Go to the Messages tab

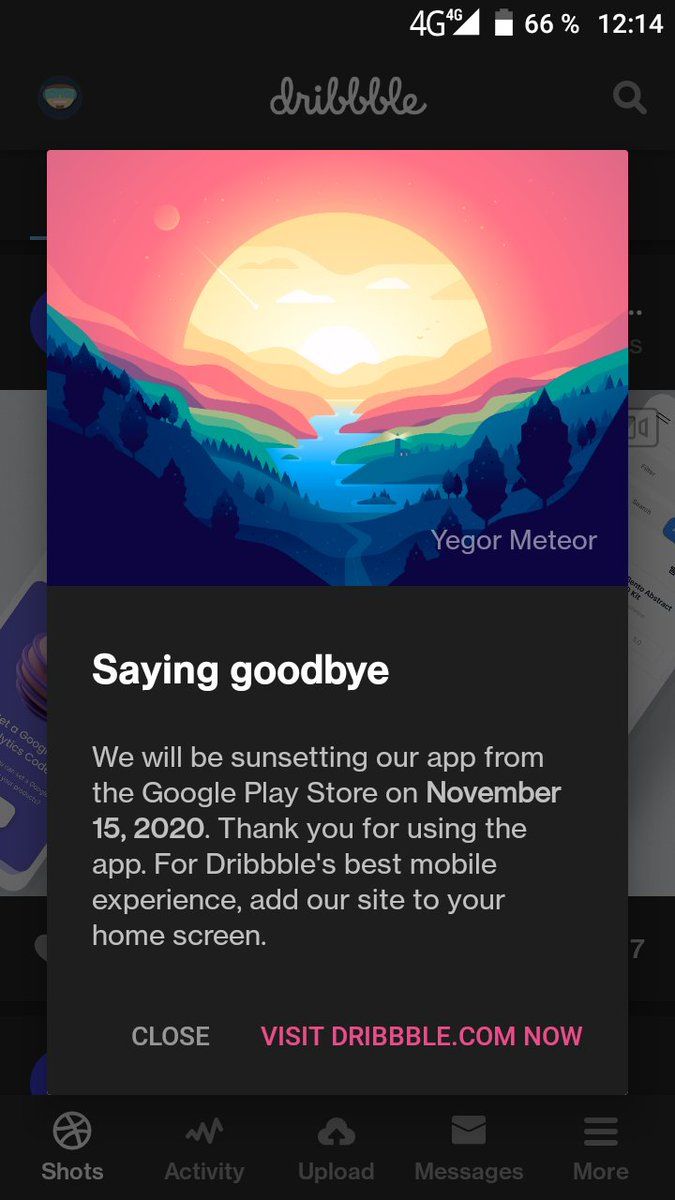pyautogui.click(x=468, y=1148)
